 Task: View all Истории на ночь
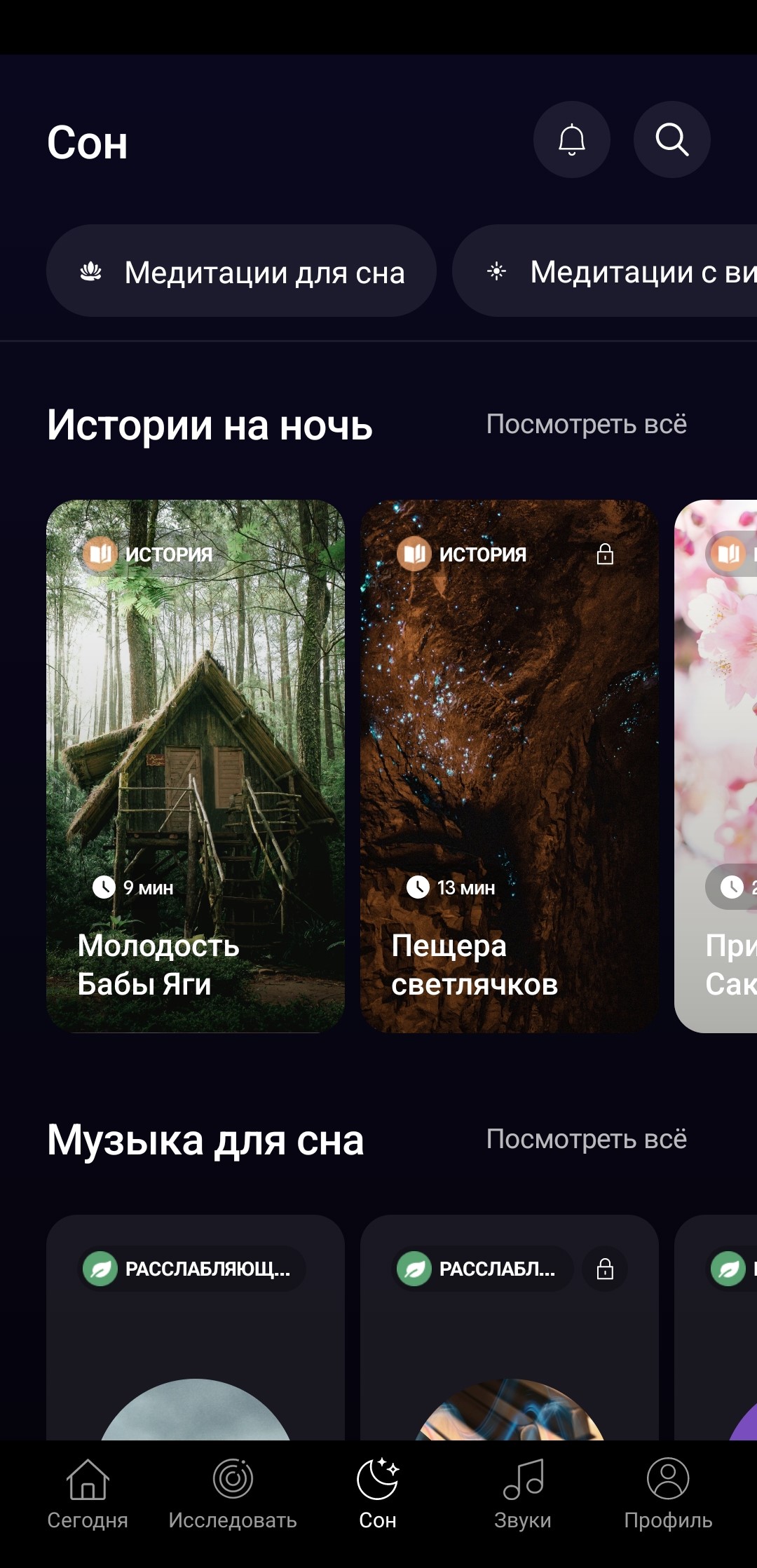click(x=586, y=424)
